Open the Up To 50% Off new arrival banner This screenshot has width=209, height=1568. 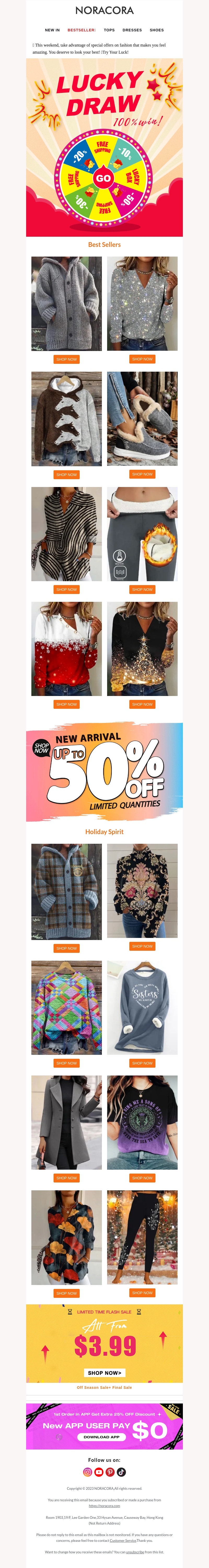point(104,772)
